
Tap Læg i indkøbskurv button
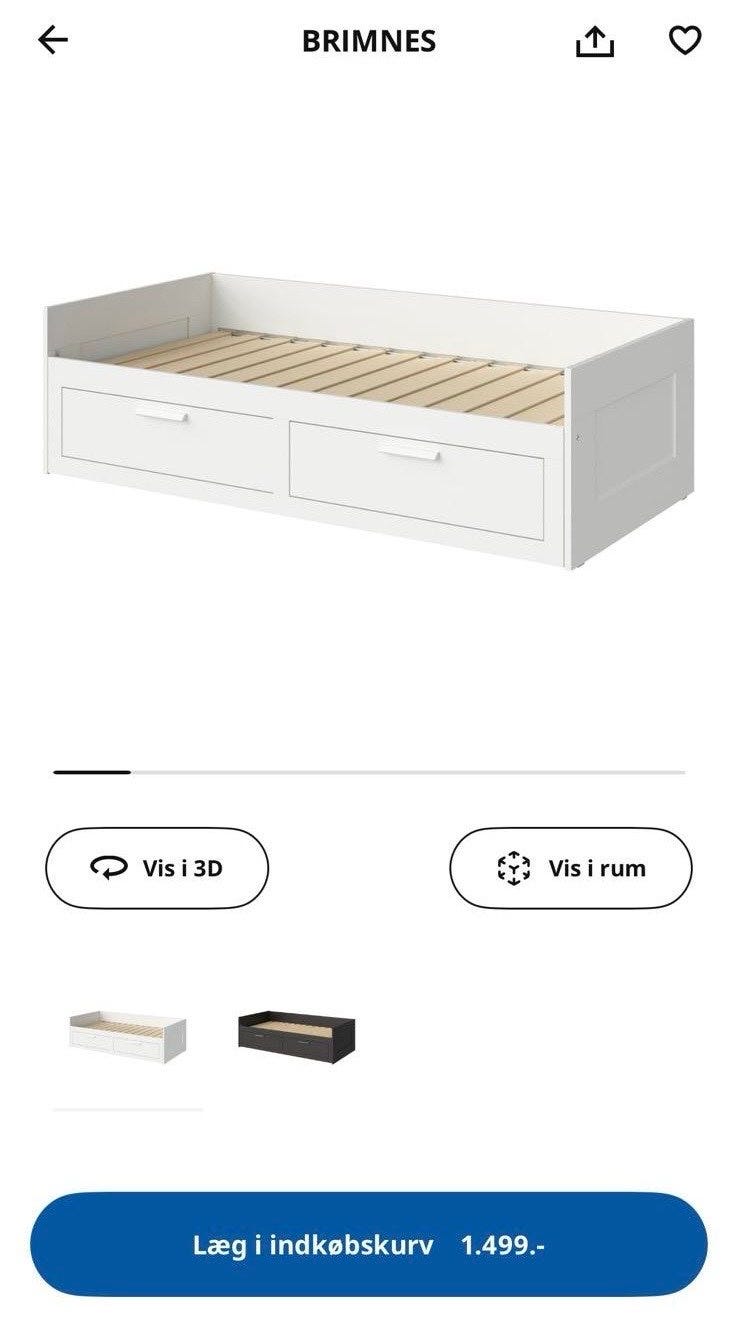369,1245
